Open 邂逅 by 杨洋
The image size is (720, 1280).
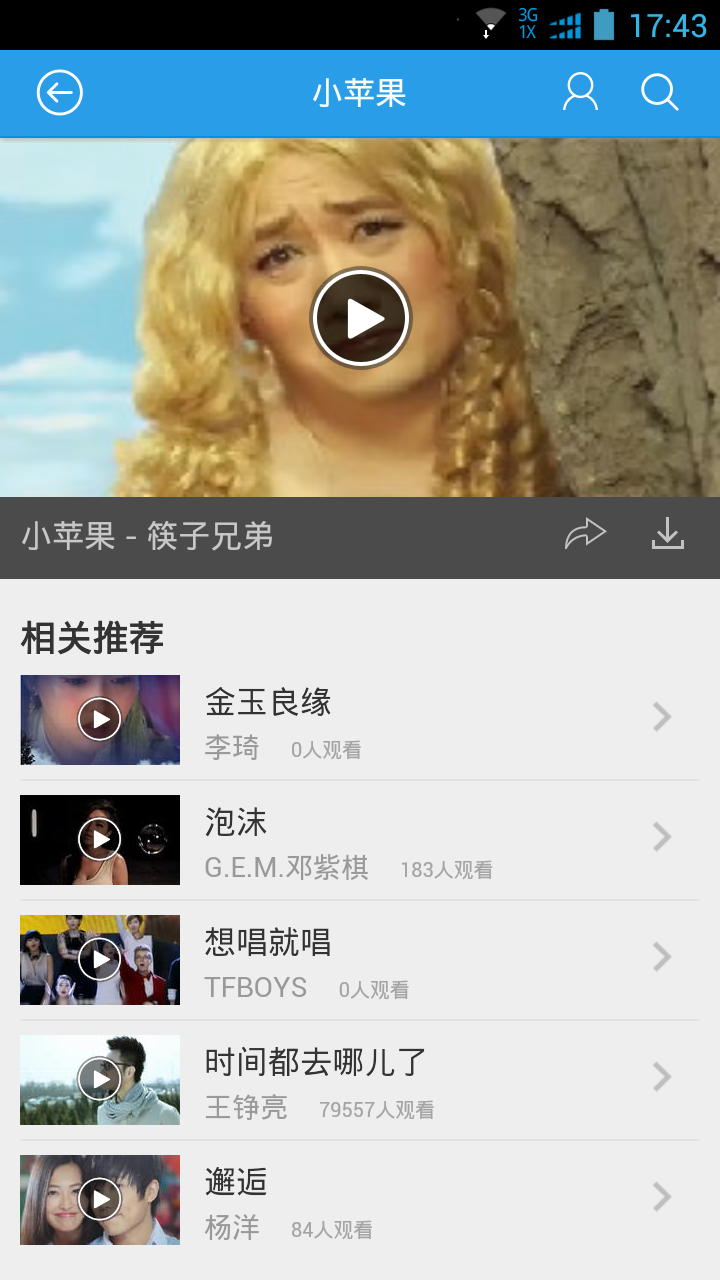(360, 1200)
